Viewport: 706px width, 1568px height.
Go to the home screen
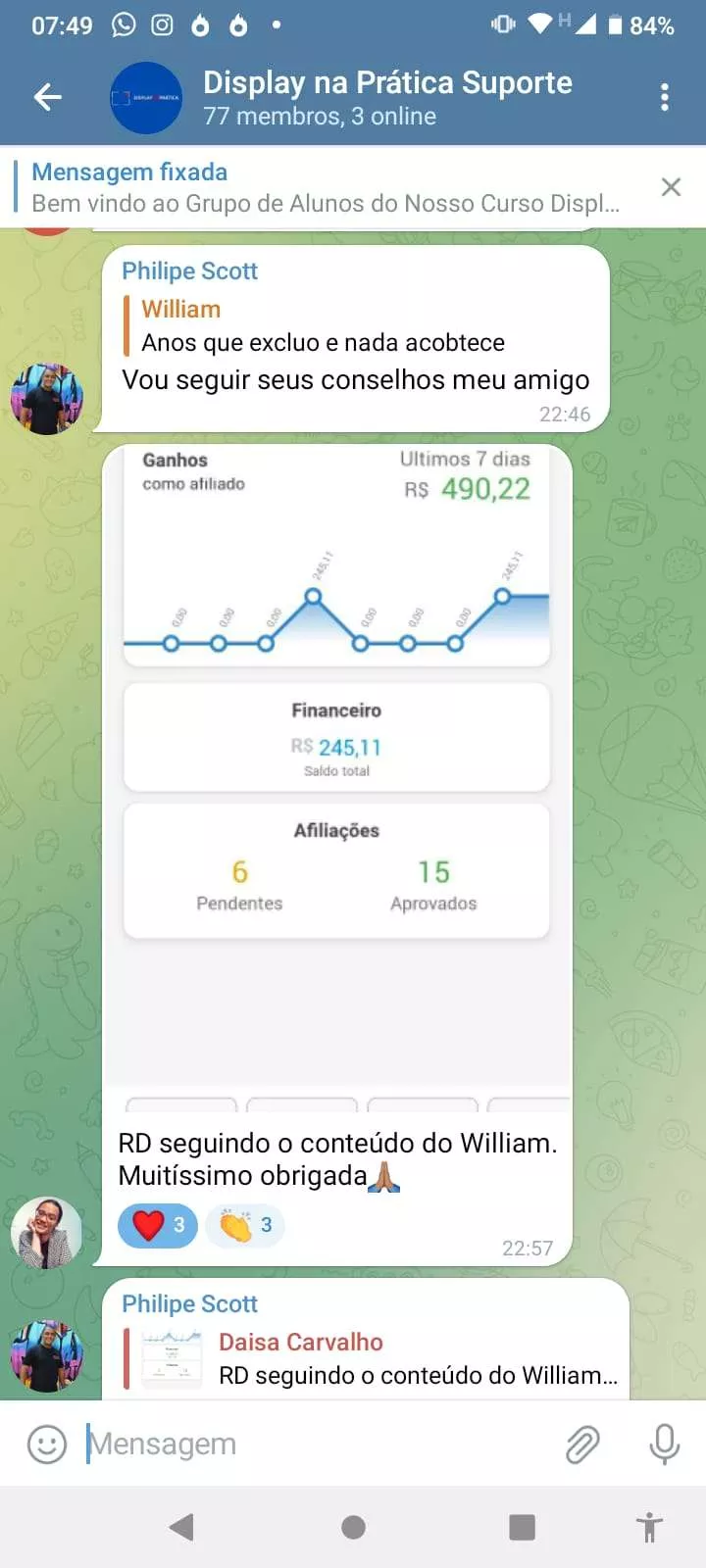353,1527
